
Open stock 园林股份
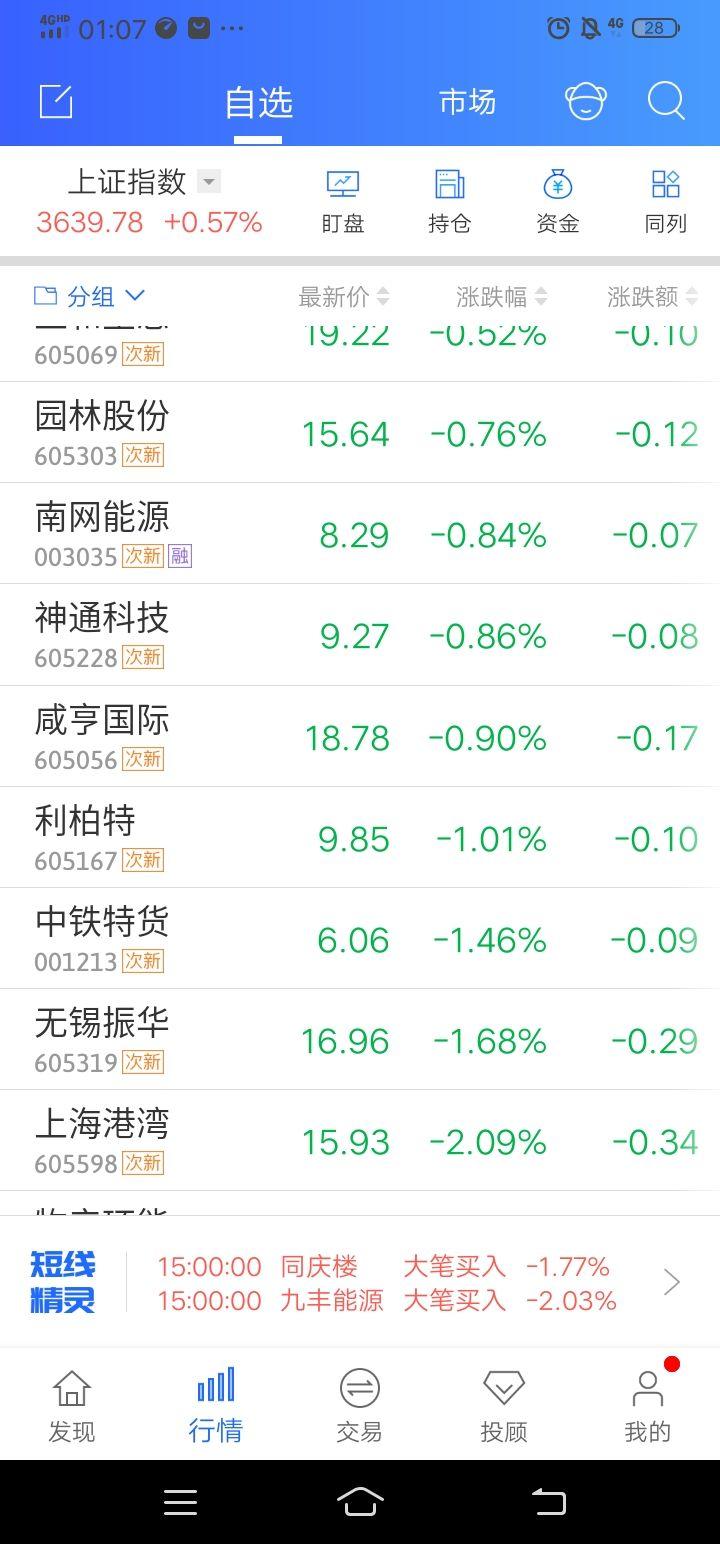360,433
